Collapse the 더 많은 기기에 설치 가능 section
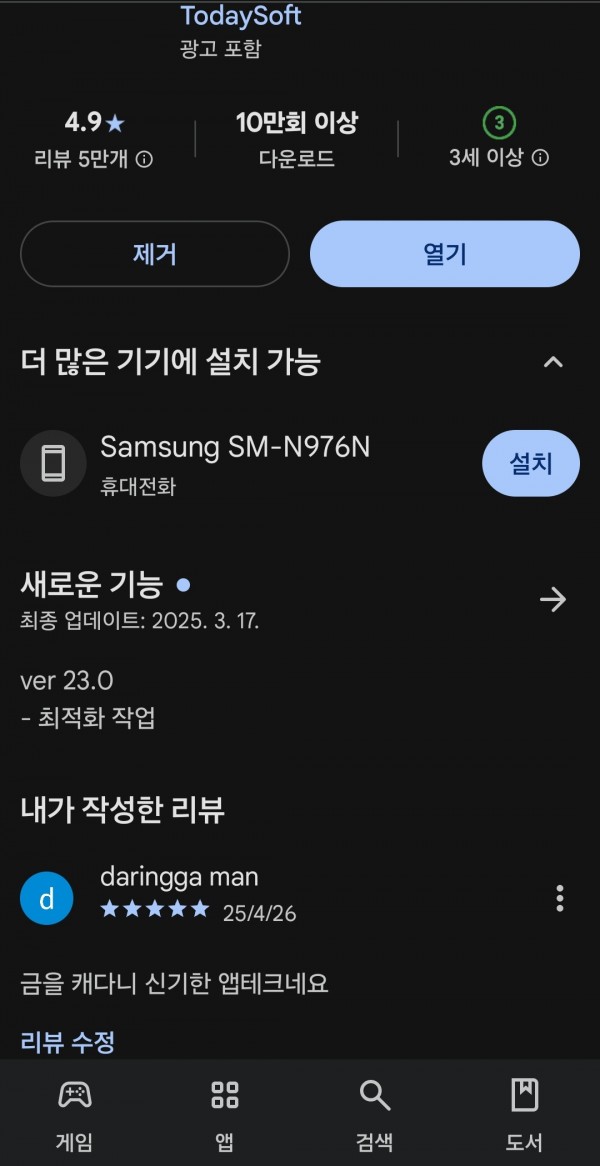 [x=553, y=362]
